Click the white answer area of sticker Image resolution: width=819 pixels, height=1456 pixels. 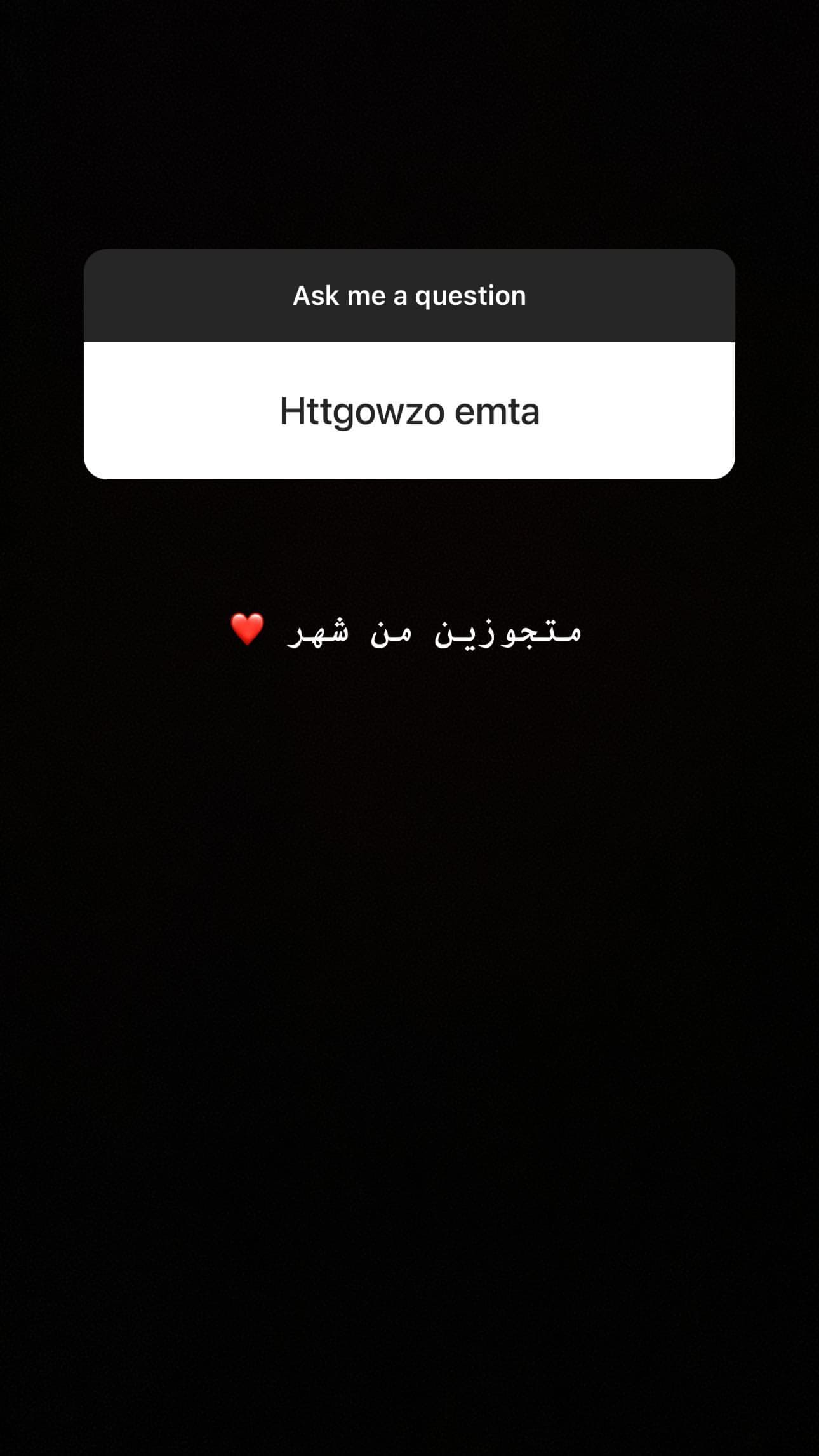[409, 411]
